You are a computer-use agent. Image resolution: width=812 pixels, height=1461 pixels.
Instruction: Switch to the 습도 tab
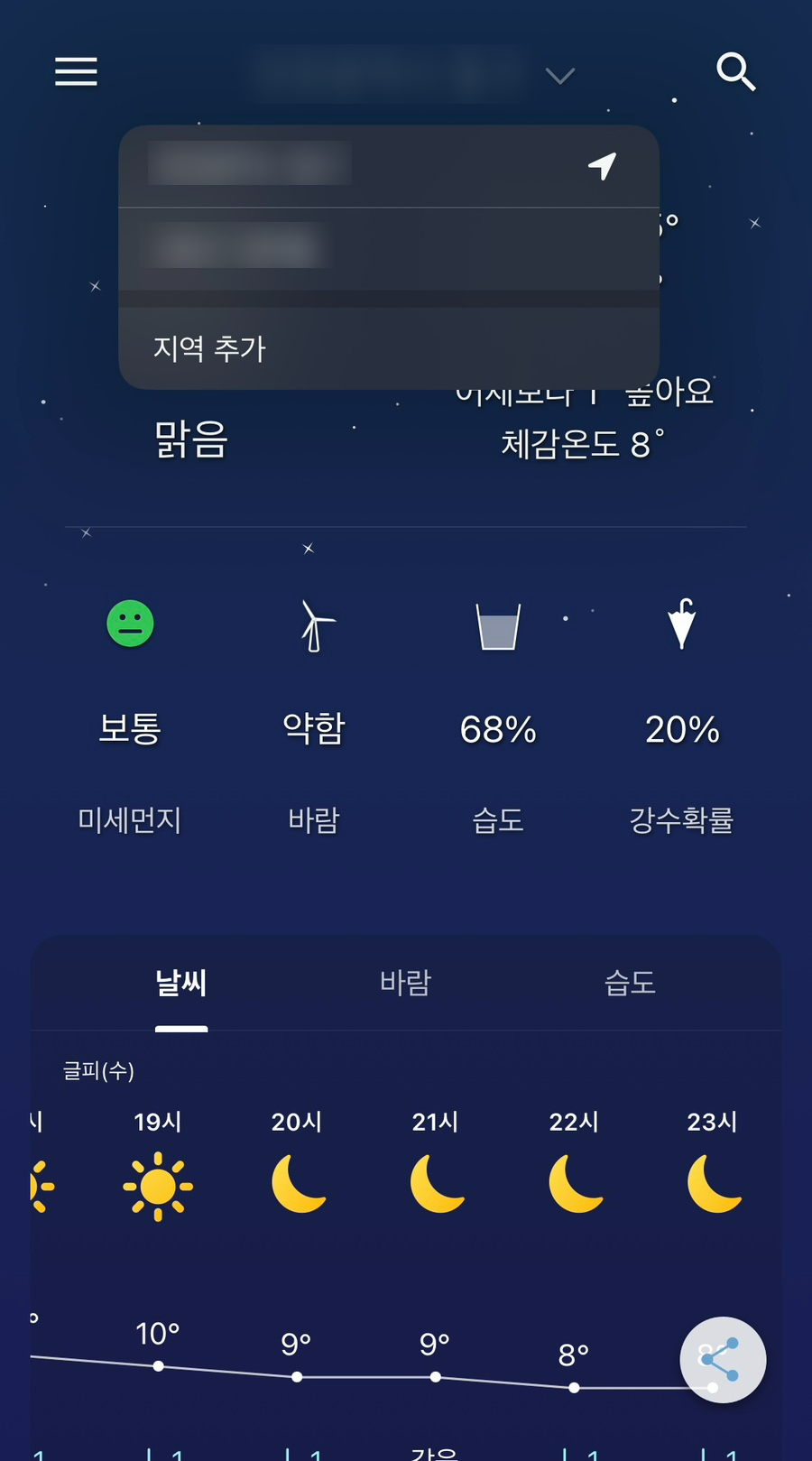click(630, 983)
